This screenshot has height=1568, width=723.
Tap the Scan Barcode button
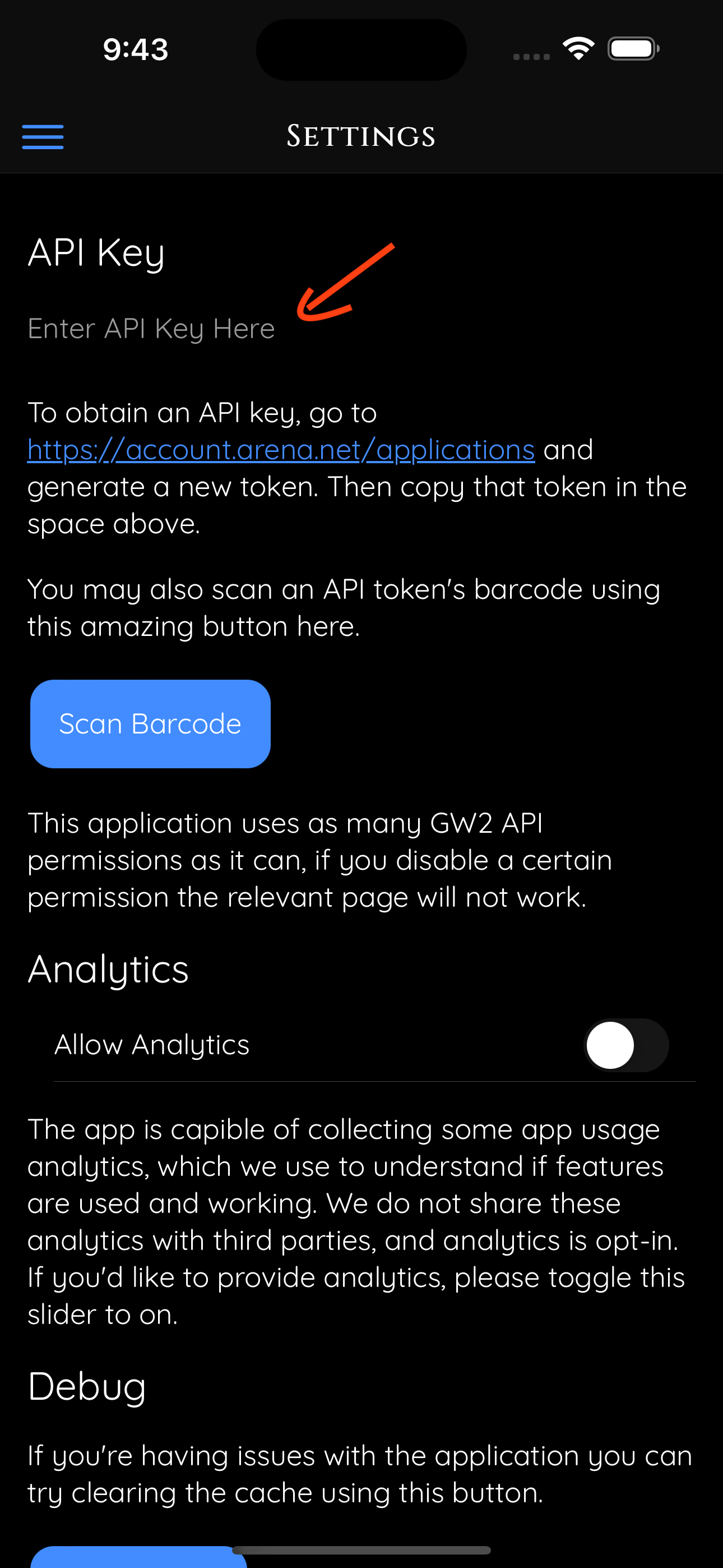(150, 724)
